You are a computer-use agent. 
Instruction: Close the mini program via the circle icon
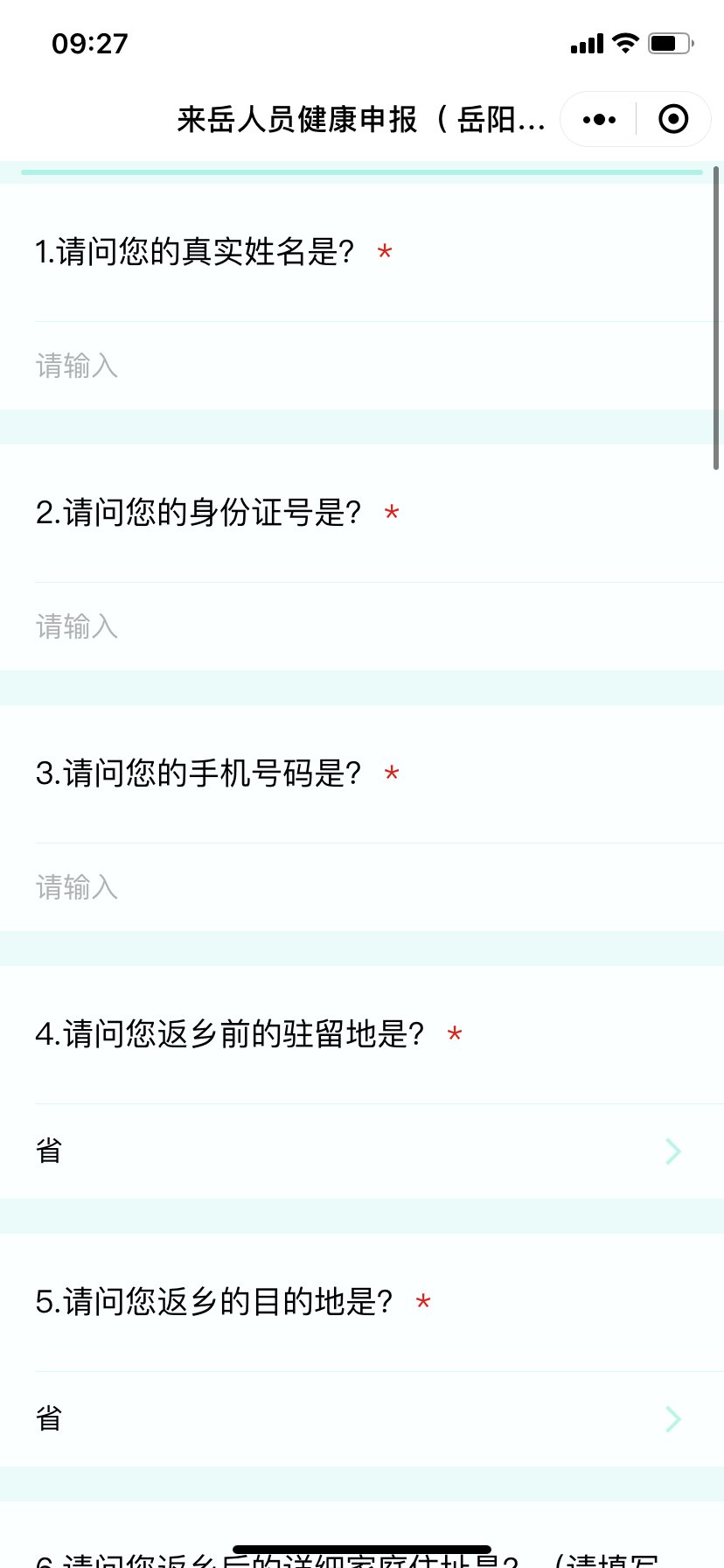(673, 119)
